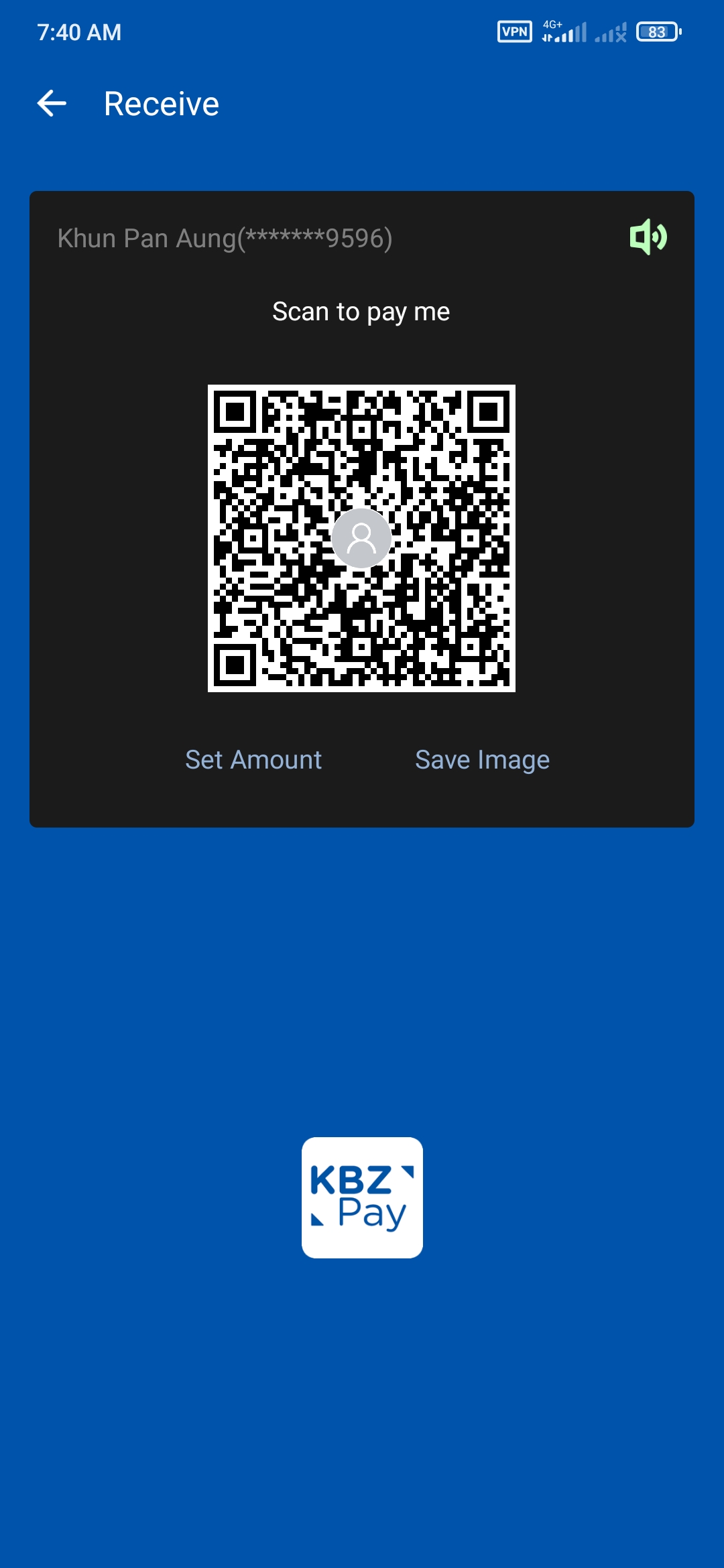Tap Set Amount for the QR
Screen dimensions: 724x1568
[x=253, y=760]
